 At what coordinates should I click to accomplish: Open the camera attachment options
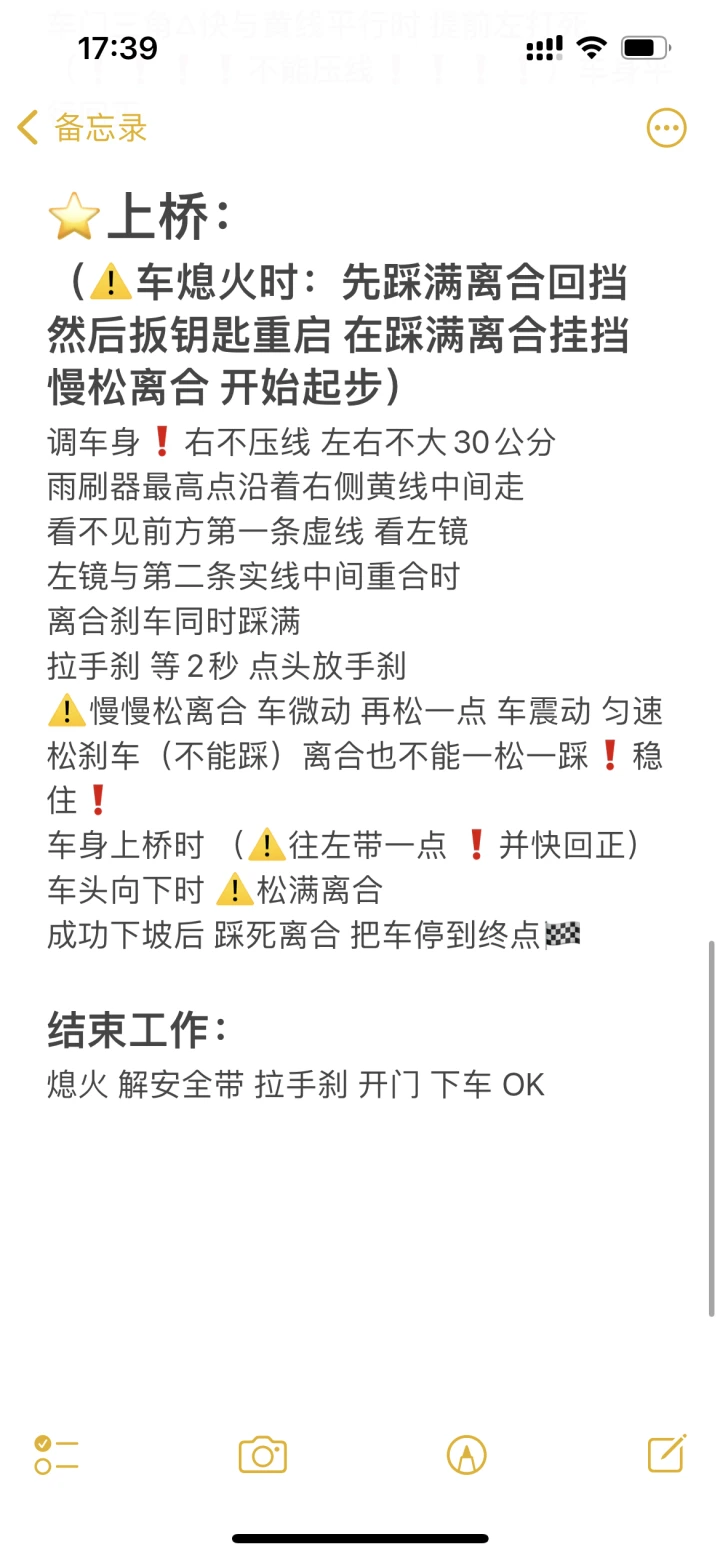click(x=262, y=1455)
